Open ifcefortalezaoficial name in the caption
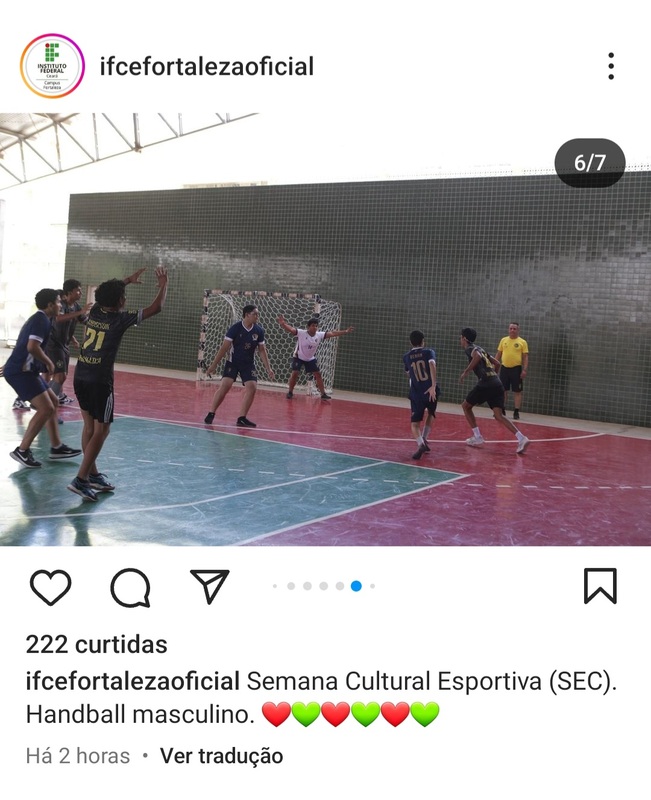The height and width of the screenshot is (800, 651). click(132, 682)
